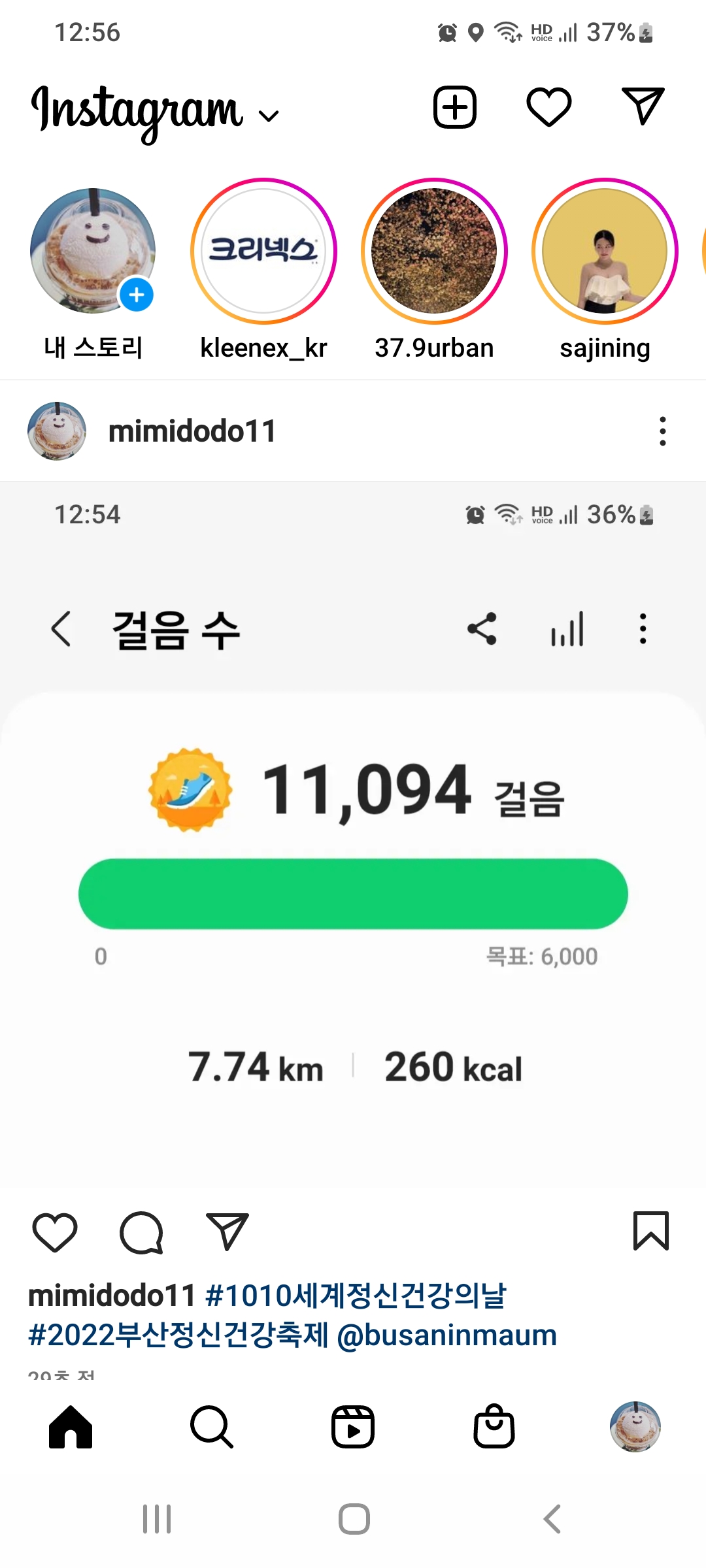
Task: Add to my story (내 스토리)
Action: [93, 252]
